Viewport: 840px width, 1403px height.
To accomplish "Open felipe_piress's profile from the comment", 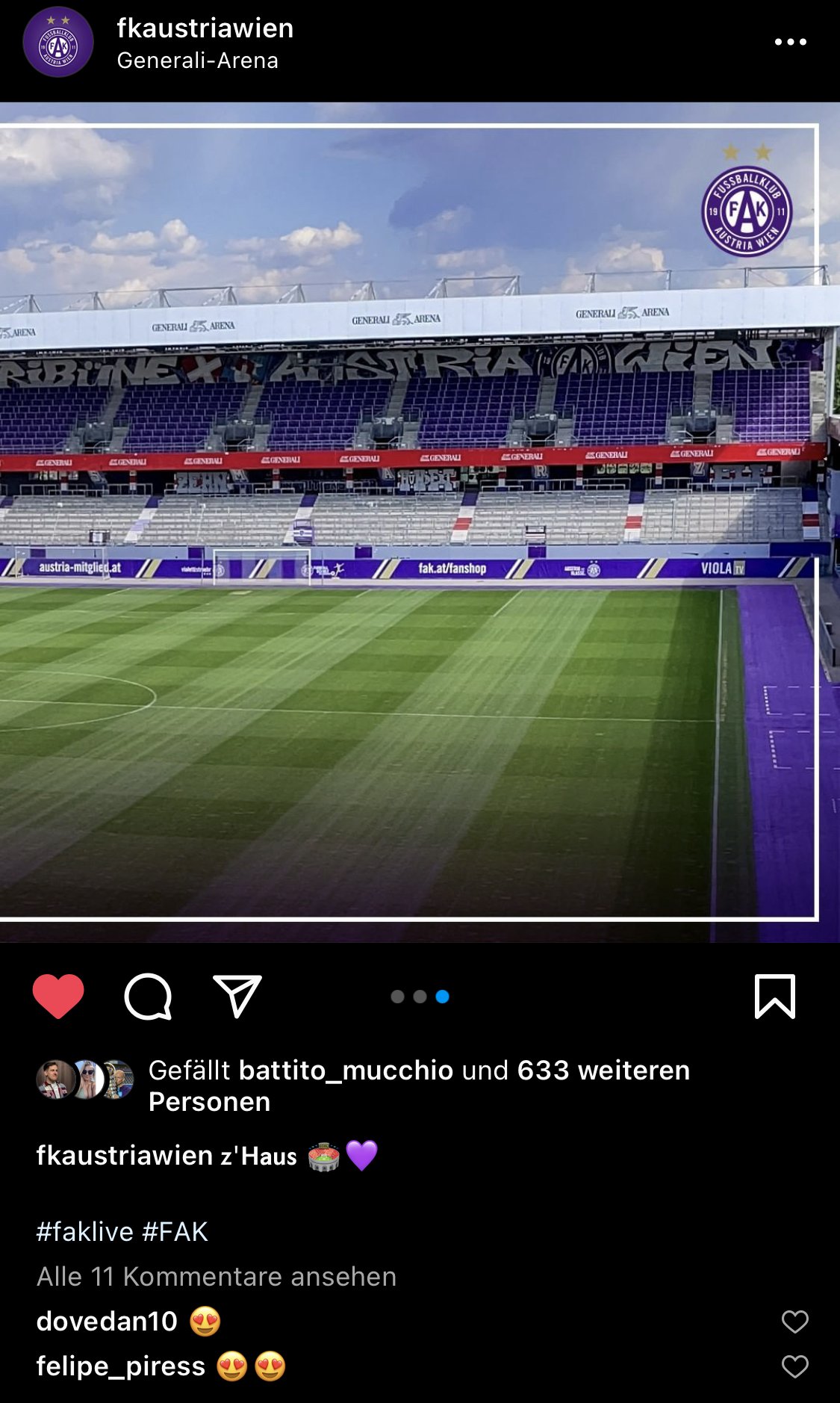I will coord(121,1366).
